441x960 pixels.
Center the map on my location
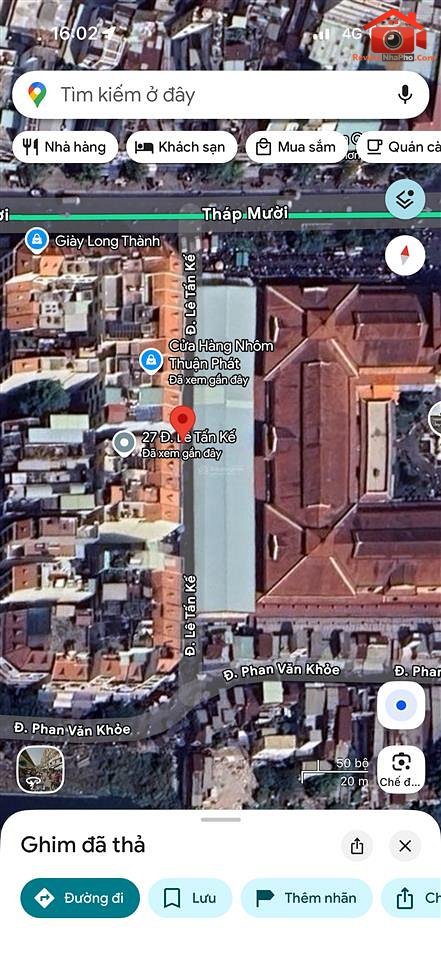tap(401, 705)
